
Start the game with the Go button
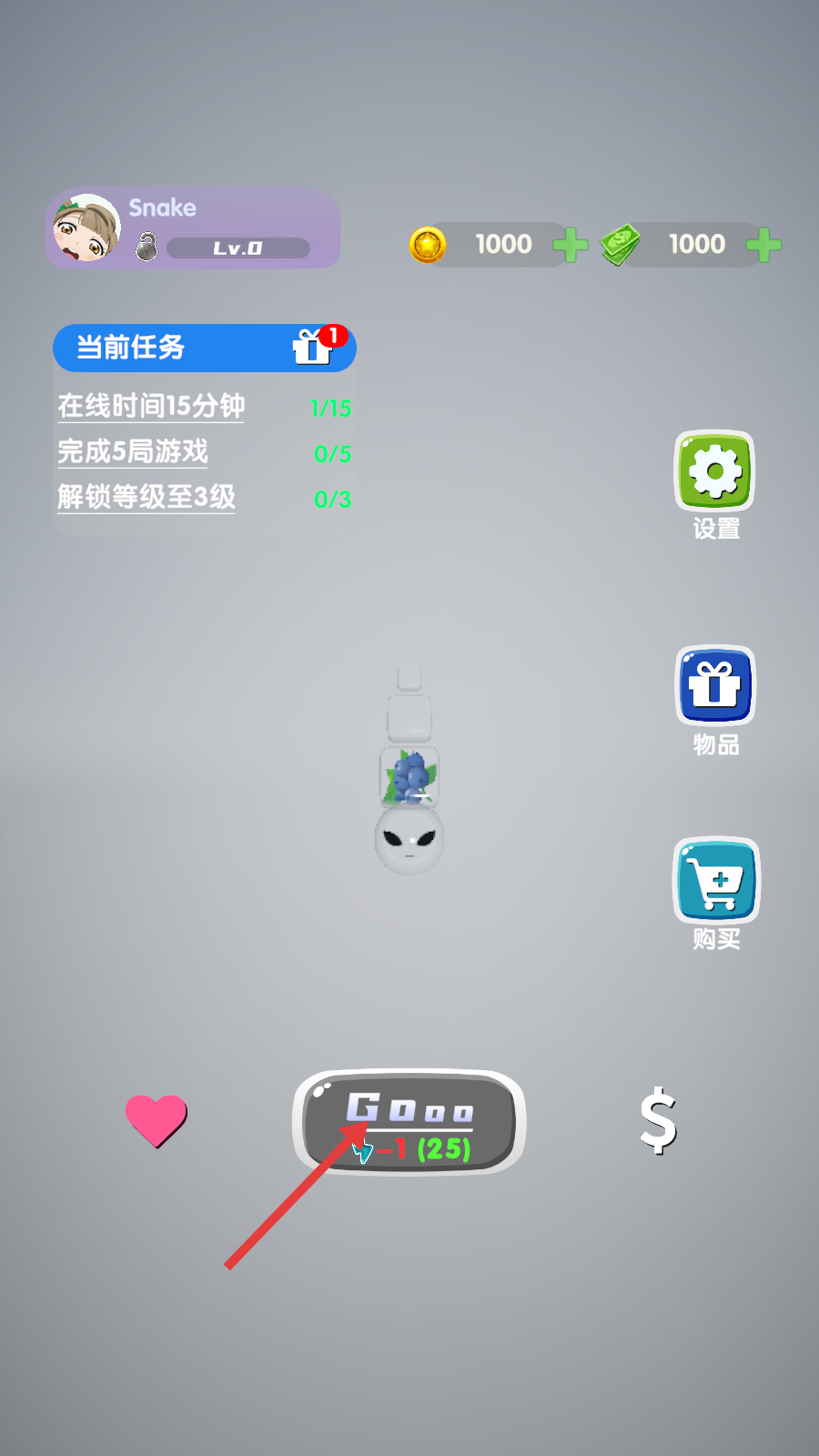[x=409, y=1122]
